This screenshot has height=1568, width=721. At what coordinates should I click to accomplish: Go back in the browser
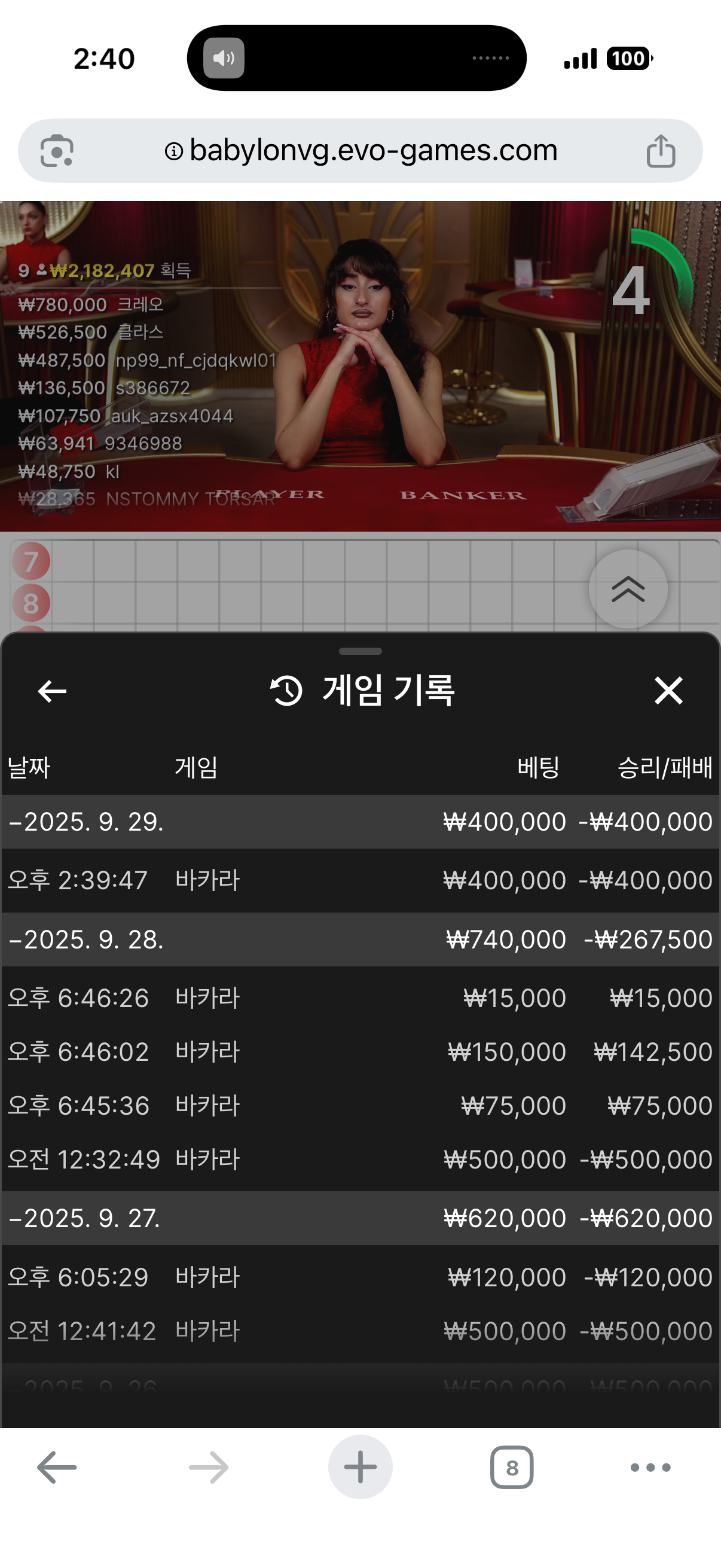point(57,1468)
